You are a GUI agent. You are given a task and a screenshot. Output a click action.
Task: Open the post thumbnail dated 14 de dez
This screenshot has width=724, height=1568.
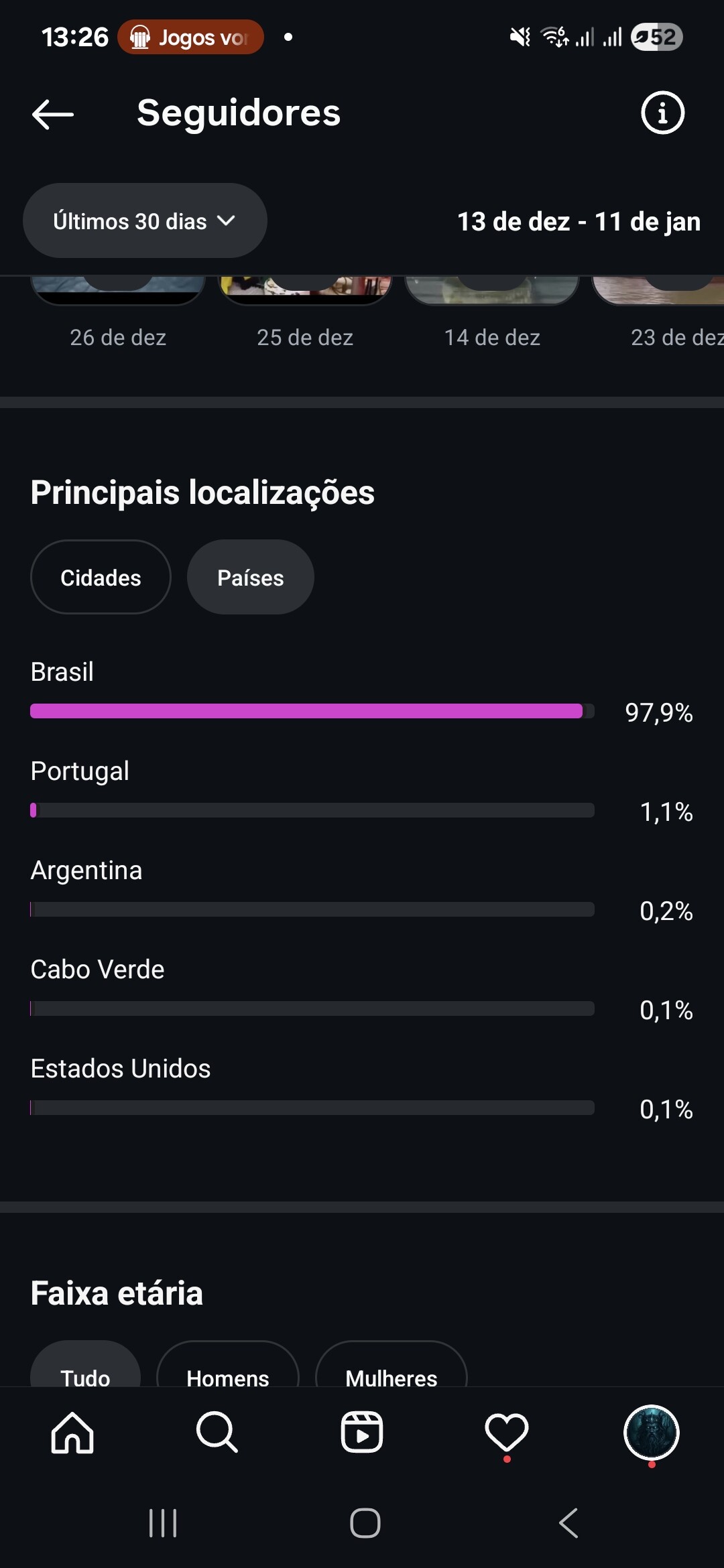click(492, 291)
